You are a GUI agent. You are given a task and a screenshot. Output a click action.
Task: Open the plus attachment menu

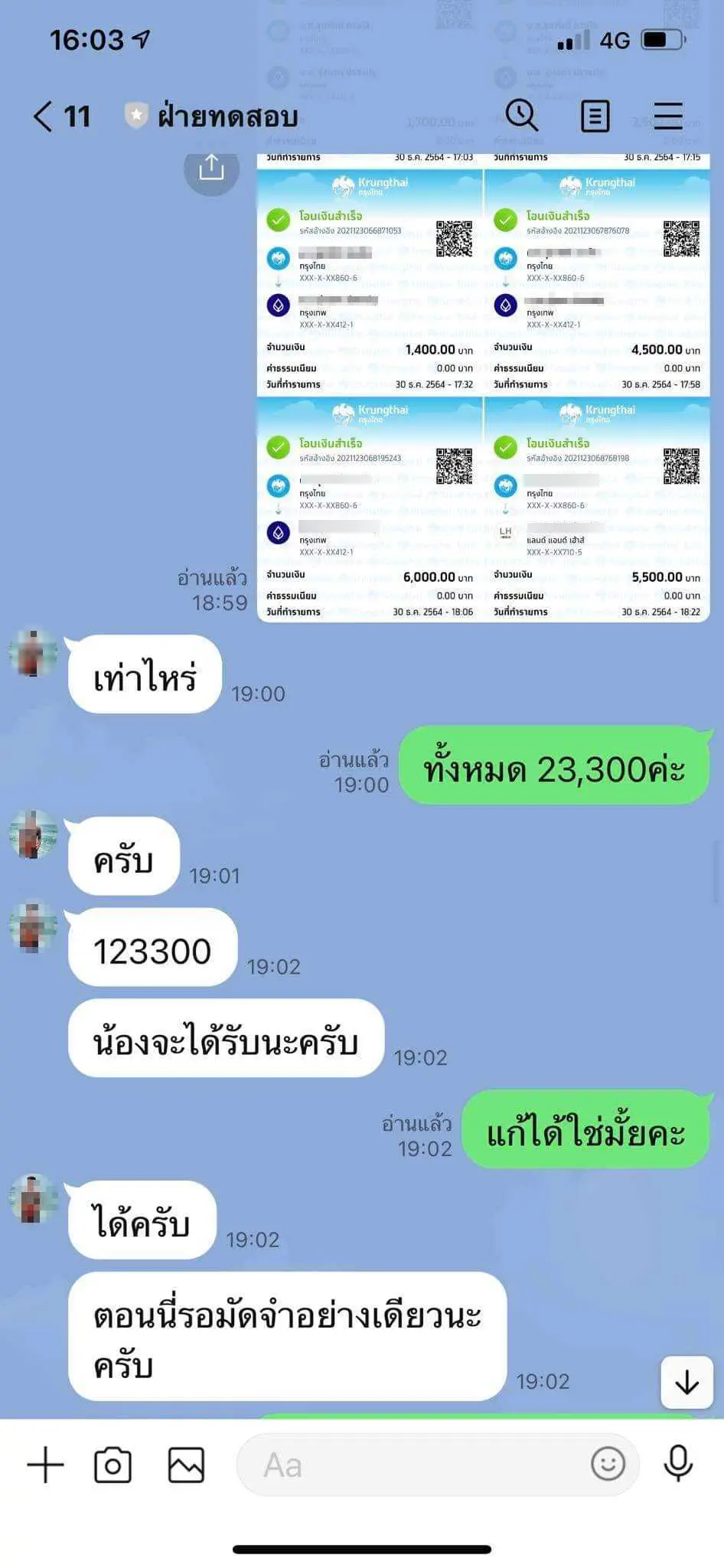45,1465
